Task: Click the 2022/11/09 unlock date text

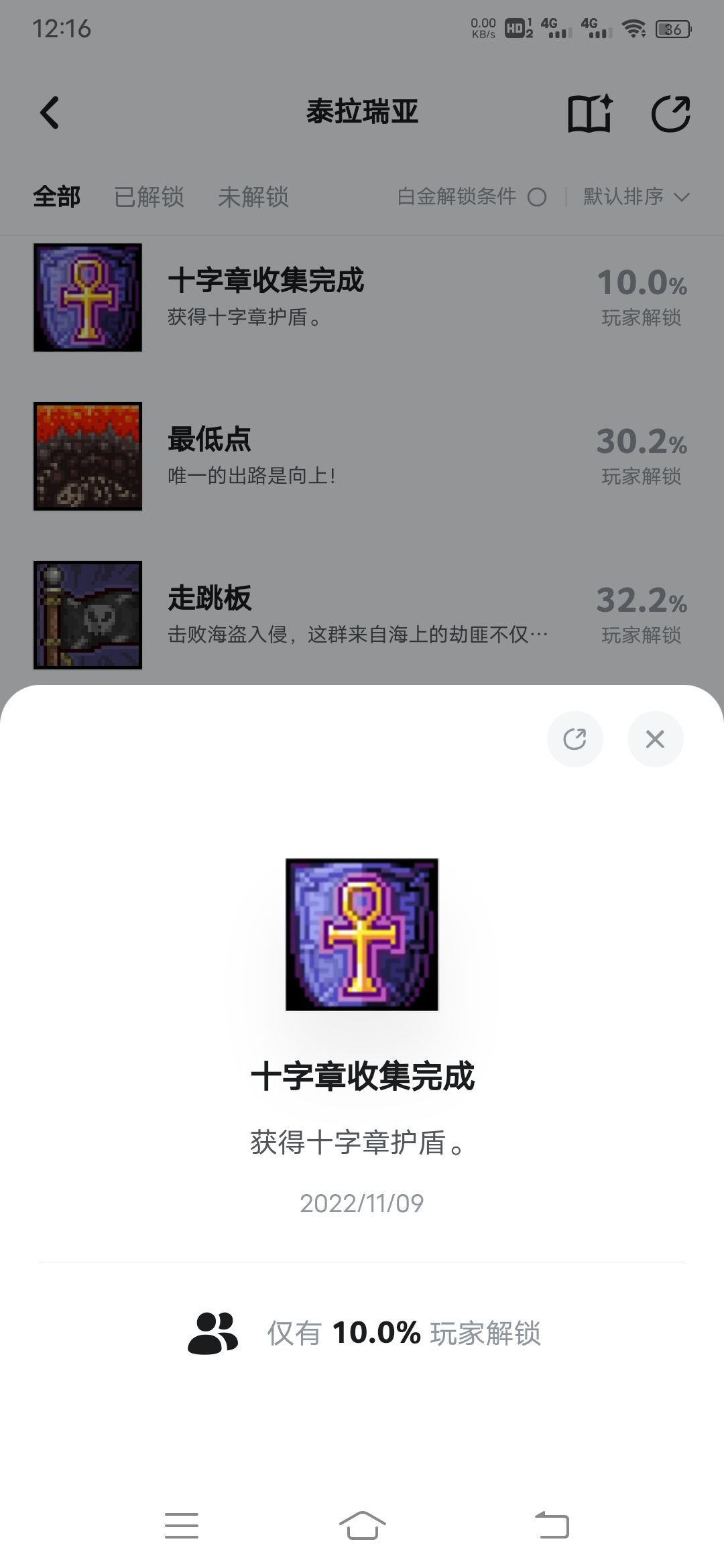Action: coord(362,1203)
